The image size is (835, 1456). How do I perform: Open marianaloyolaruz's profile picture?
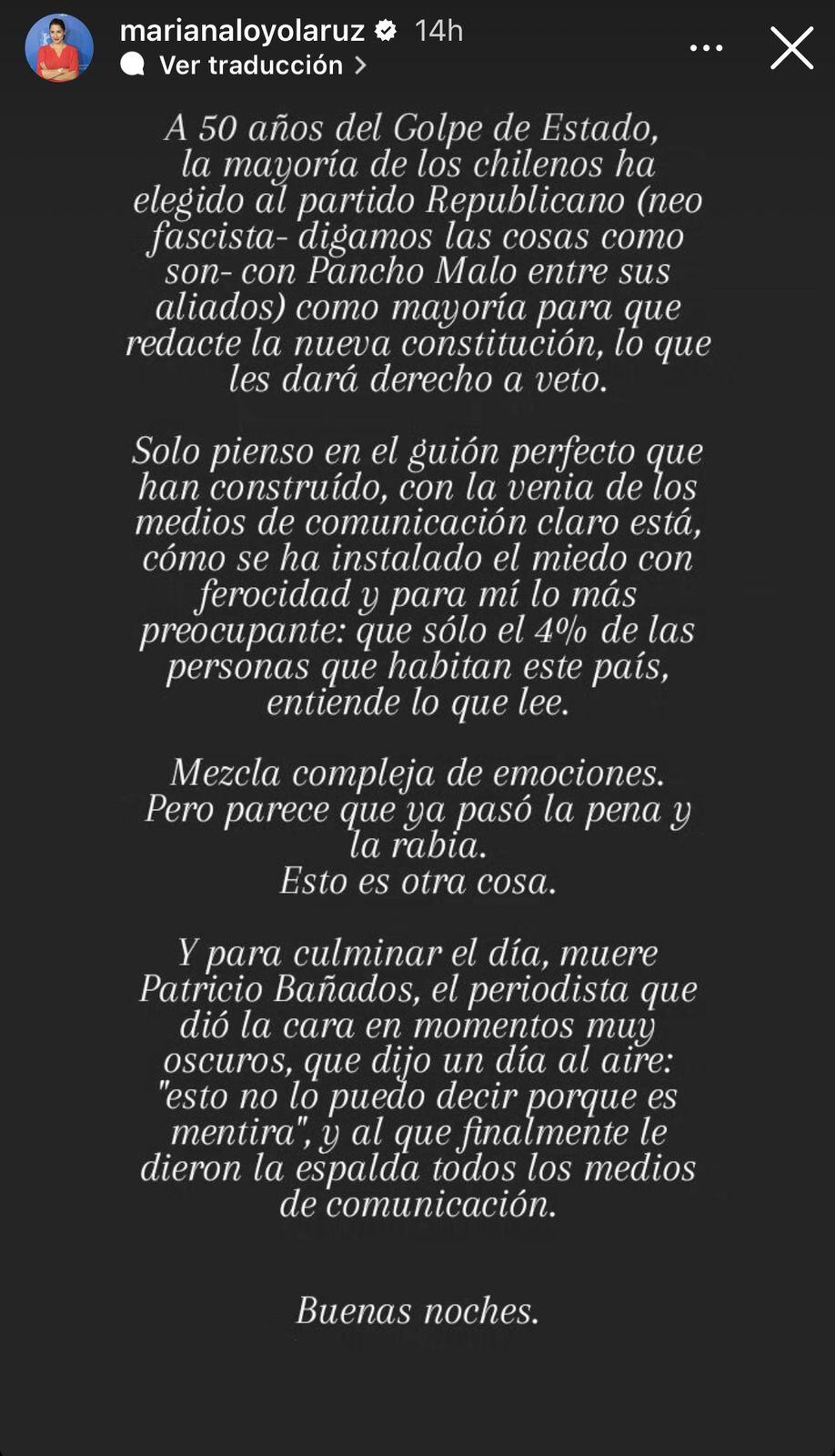pyautogui.click(x=59, y=48)
